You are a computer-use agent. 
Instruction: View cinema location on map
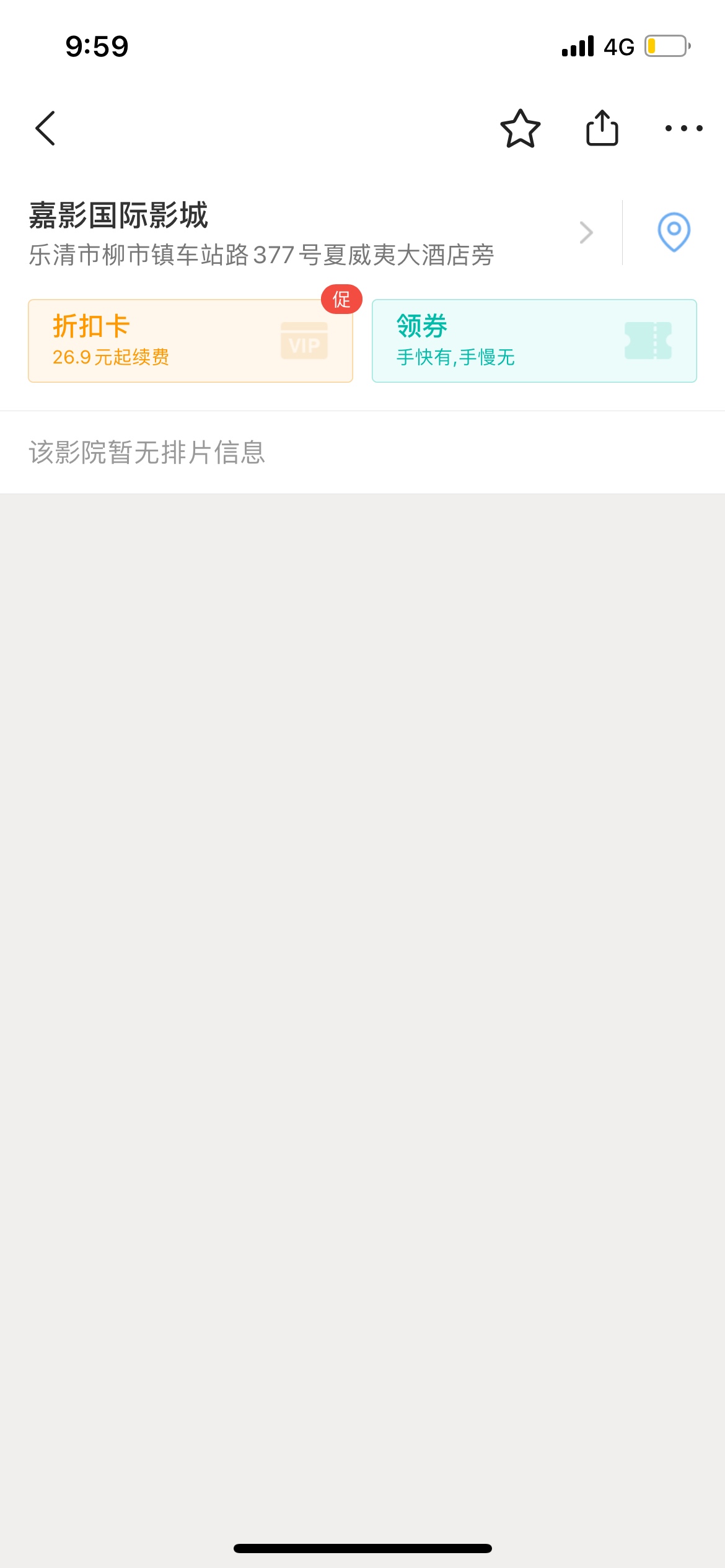click(x=674, y=232)
